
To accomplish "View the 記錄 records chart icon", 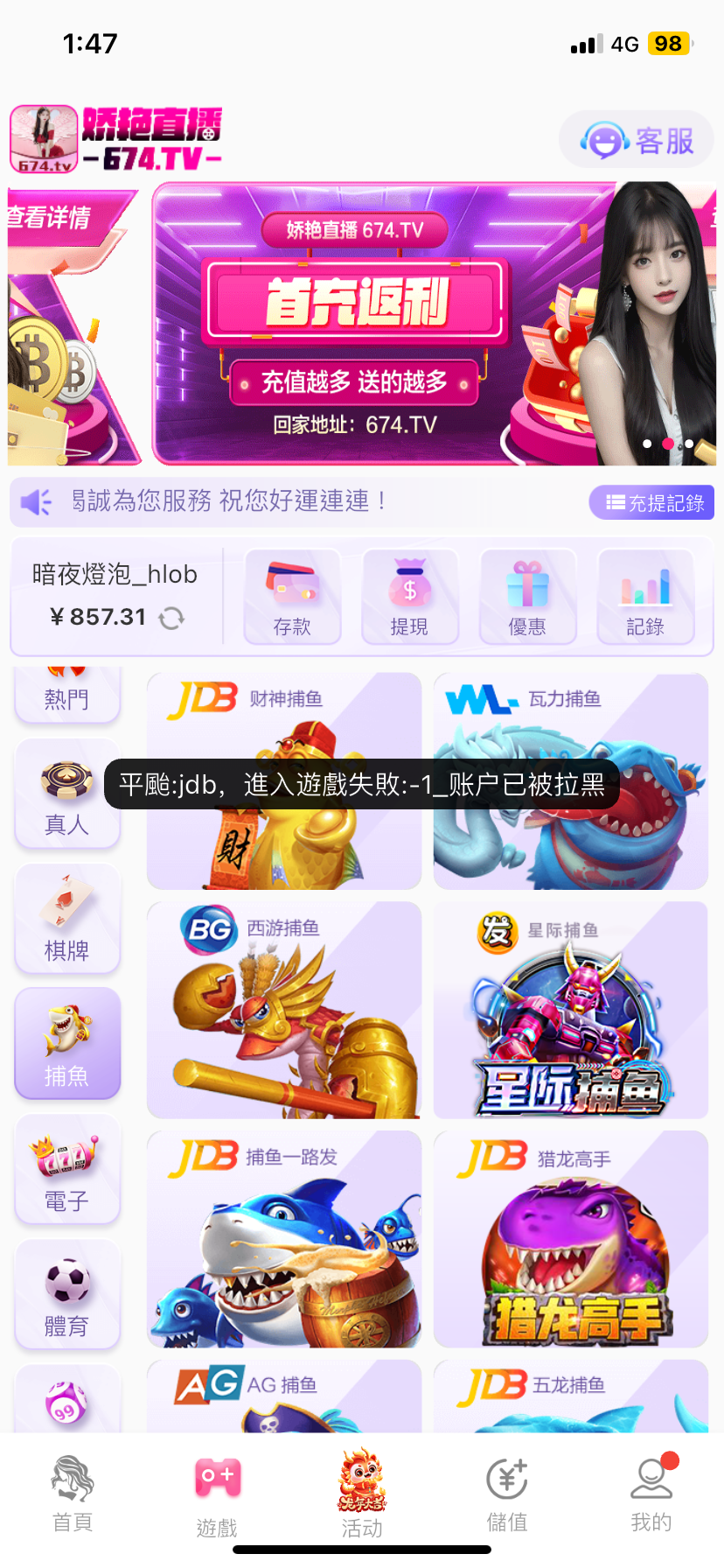I will [645, 598].
